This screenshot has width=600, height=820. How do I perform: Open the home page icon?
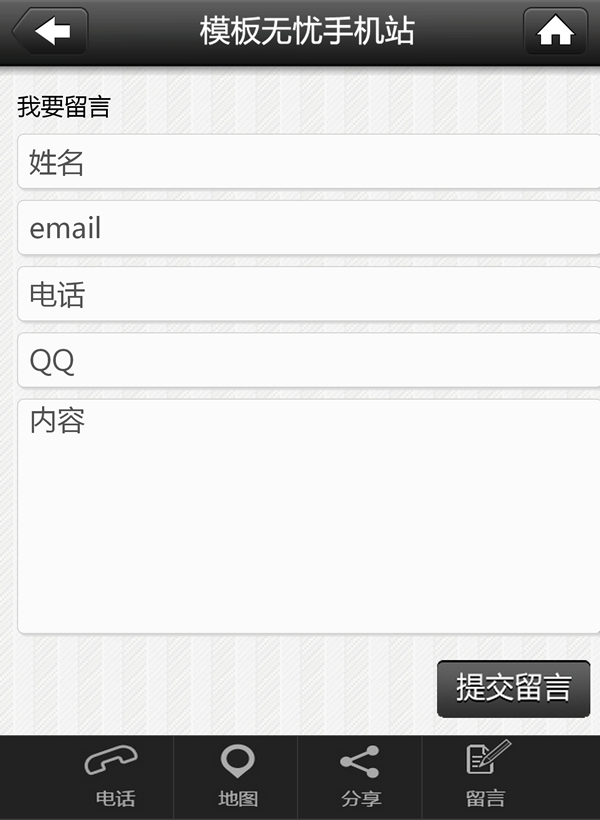(x=555, y=31)
